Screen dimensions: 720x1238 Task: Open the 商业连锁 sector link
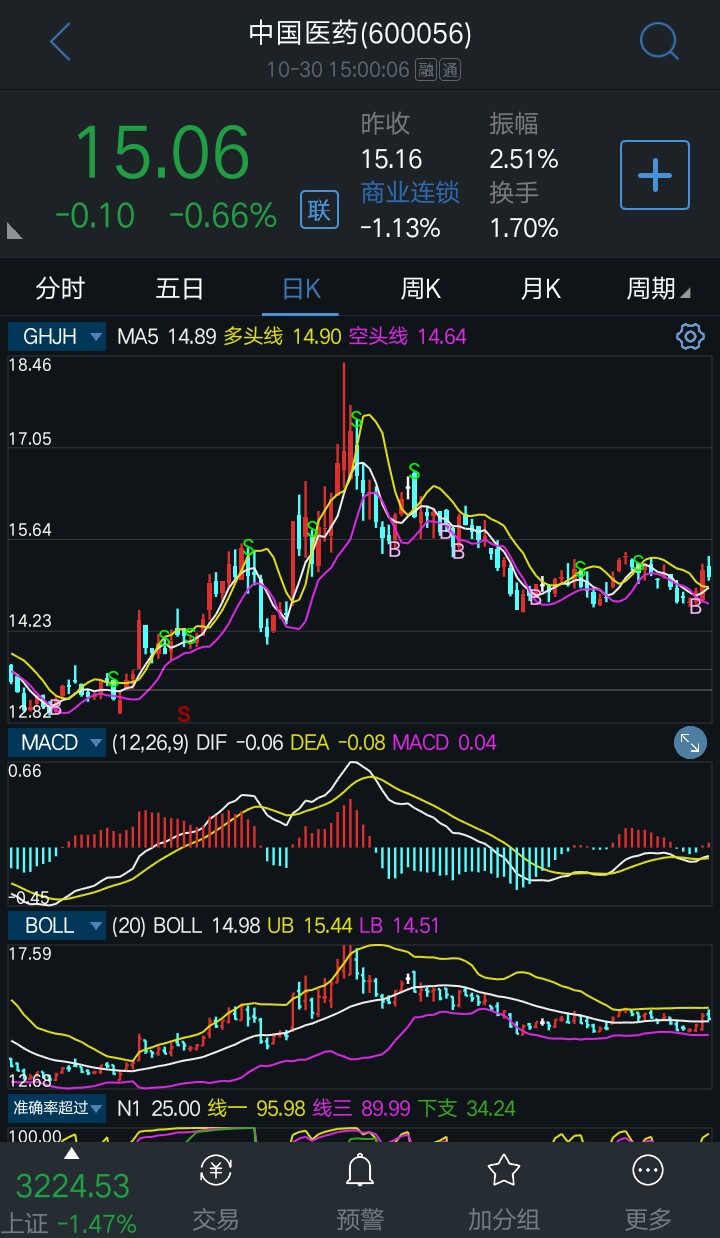click(410, 192)
